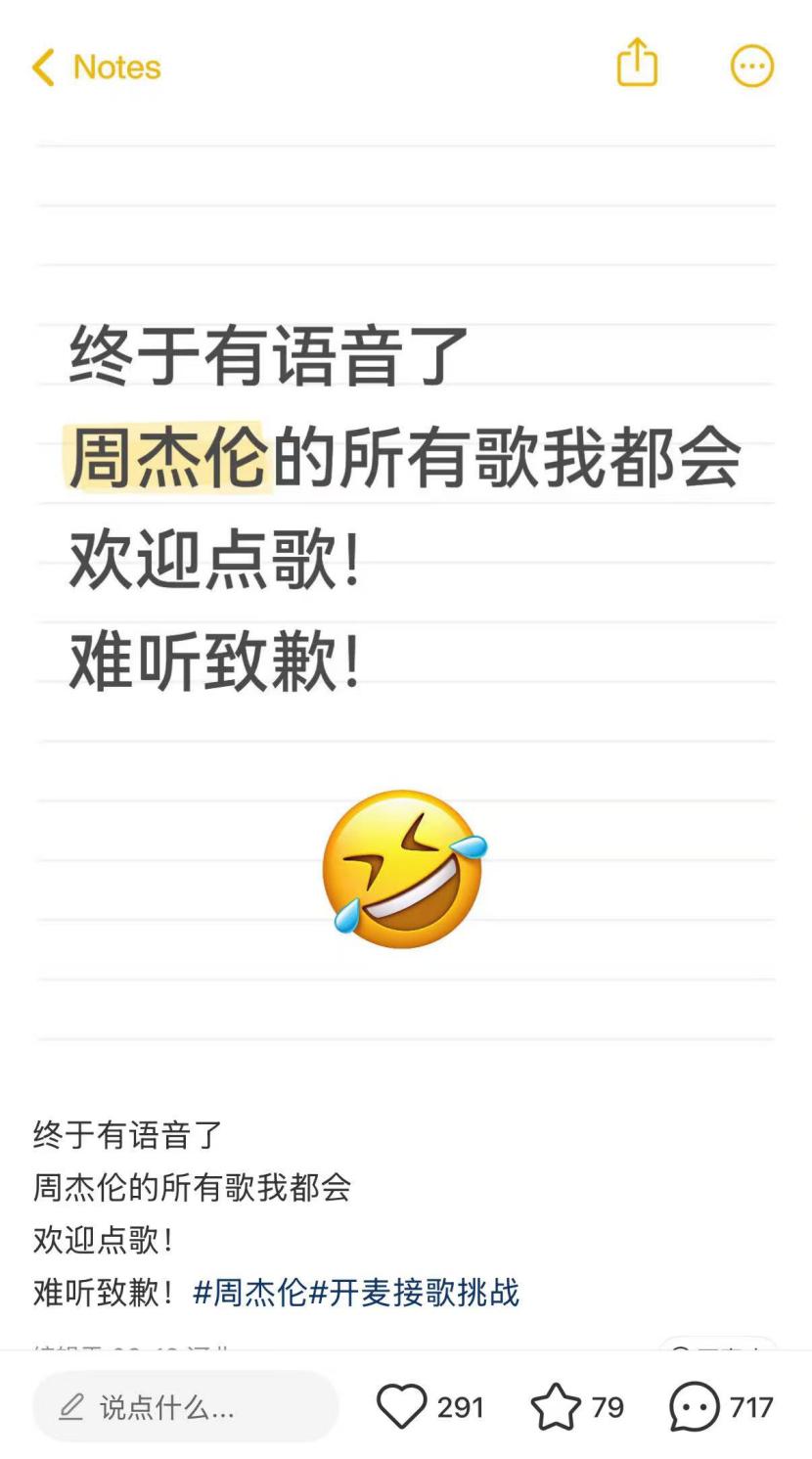
Task: Return to the Notes screen
Action: point(96,66)
